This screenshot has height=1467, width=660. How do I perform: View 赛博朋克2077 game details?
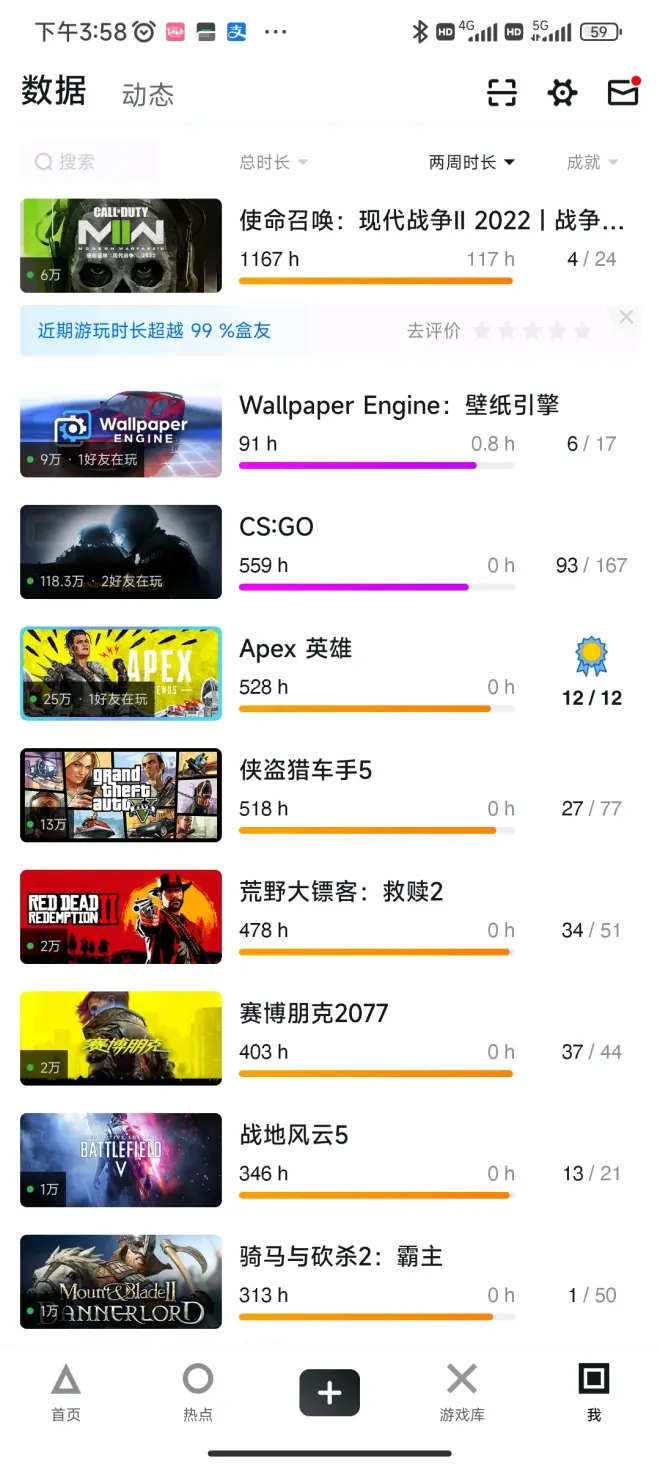tap(313, 1013)
